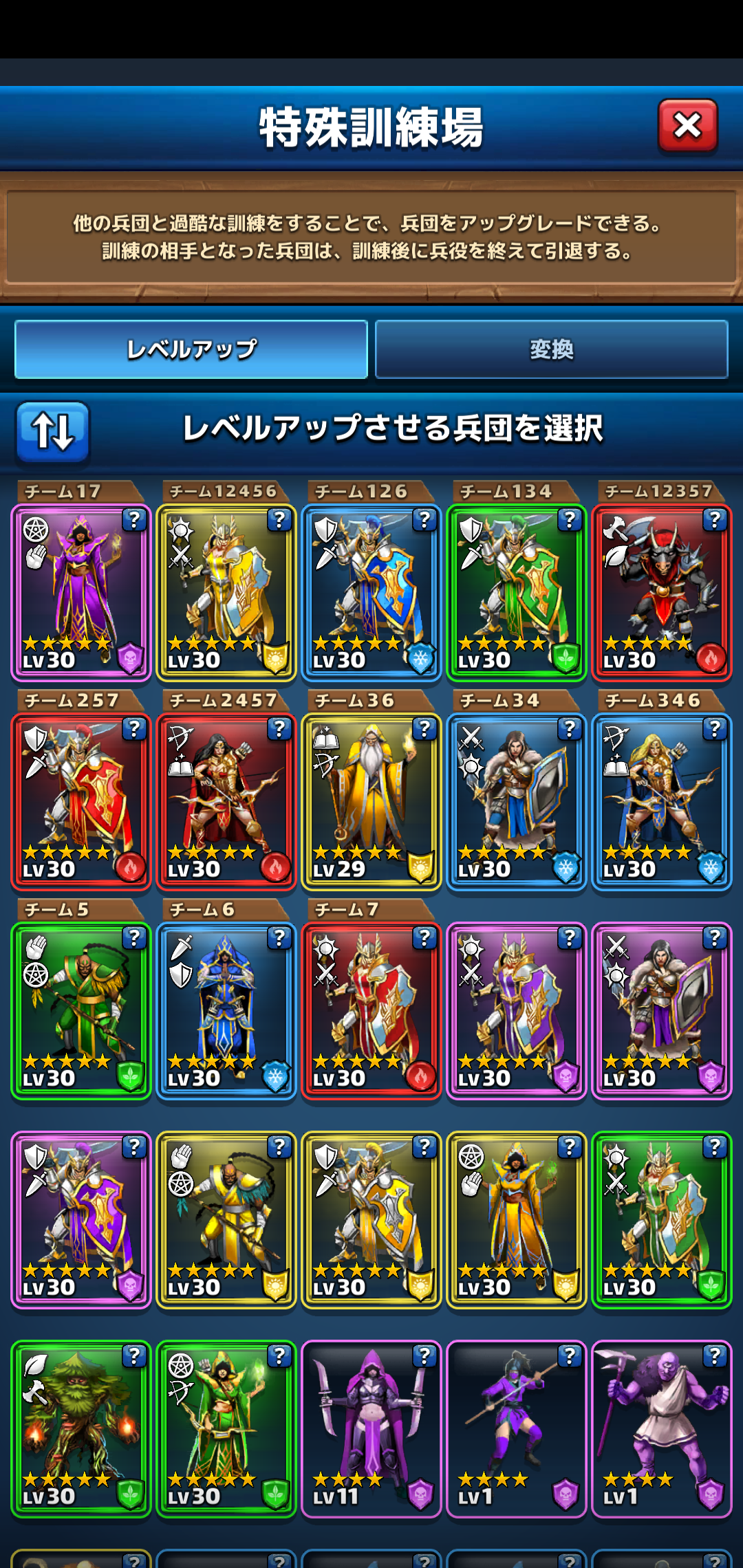The height and width of the screenshot is (1568, 743).
Task: Select the troop labeled チーム257
Action: (x=80, y=802)
